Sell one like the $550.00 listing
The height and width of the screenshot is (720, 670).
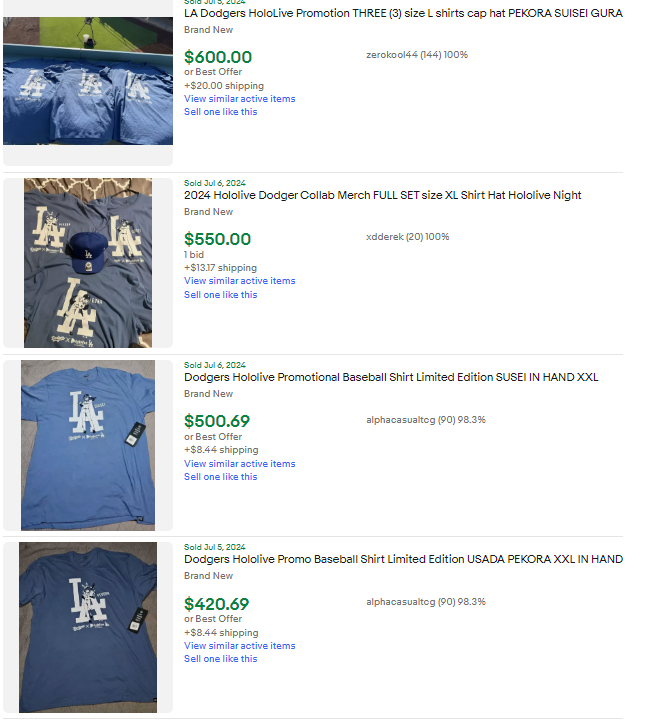click(220, 295)
